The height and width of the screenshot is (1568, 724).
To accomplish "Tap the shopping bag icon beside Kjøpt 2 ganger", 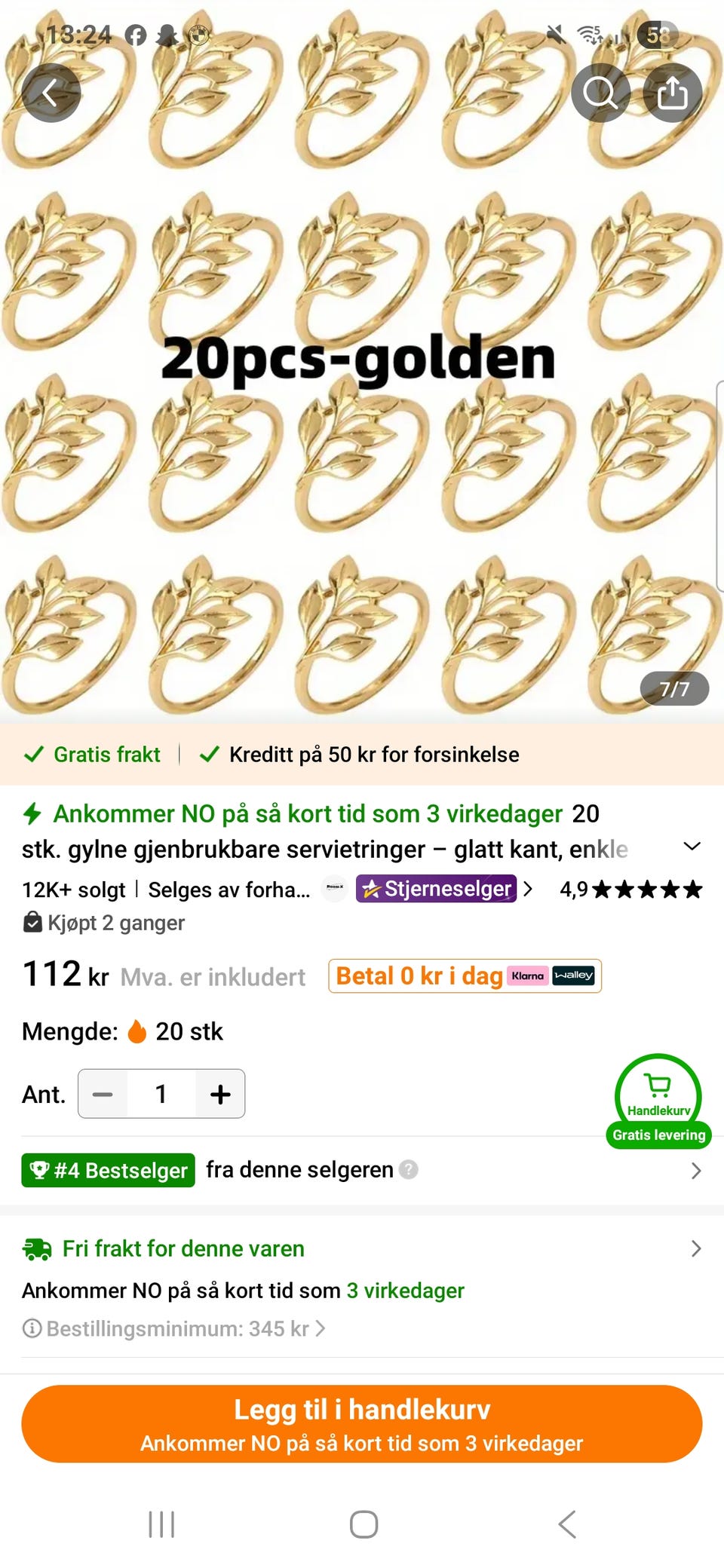I will point(32,922).
